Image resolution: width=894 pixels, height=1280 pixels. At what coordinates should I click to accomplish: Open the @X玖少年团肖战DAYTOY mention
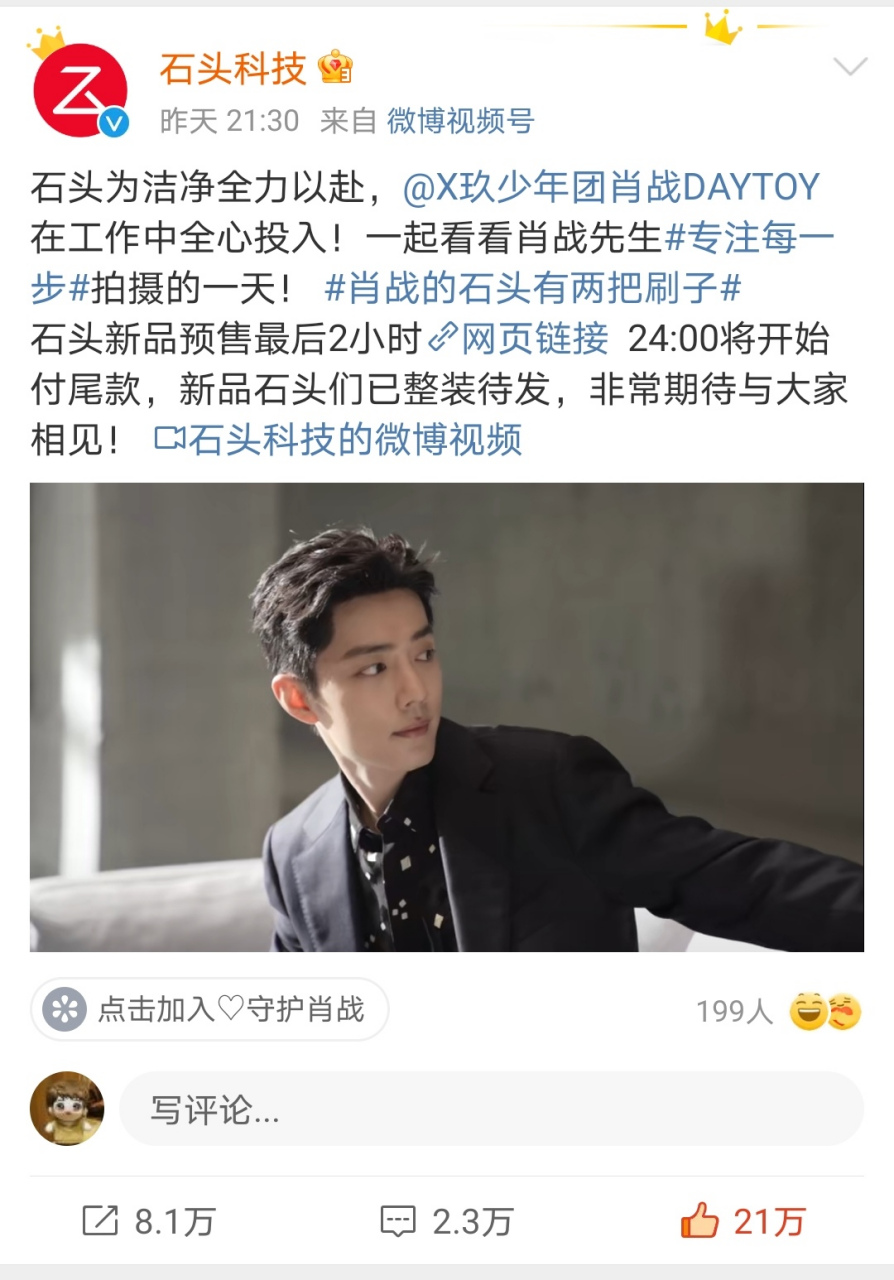point(611,187)
